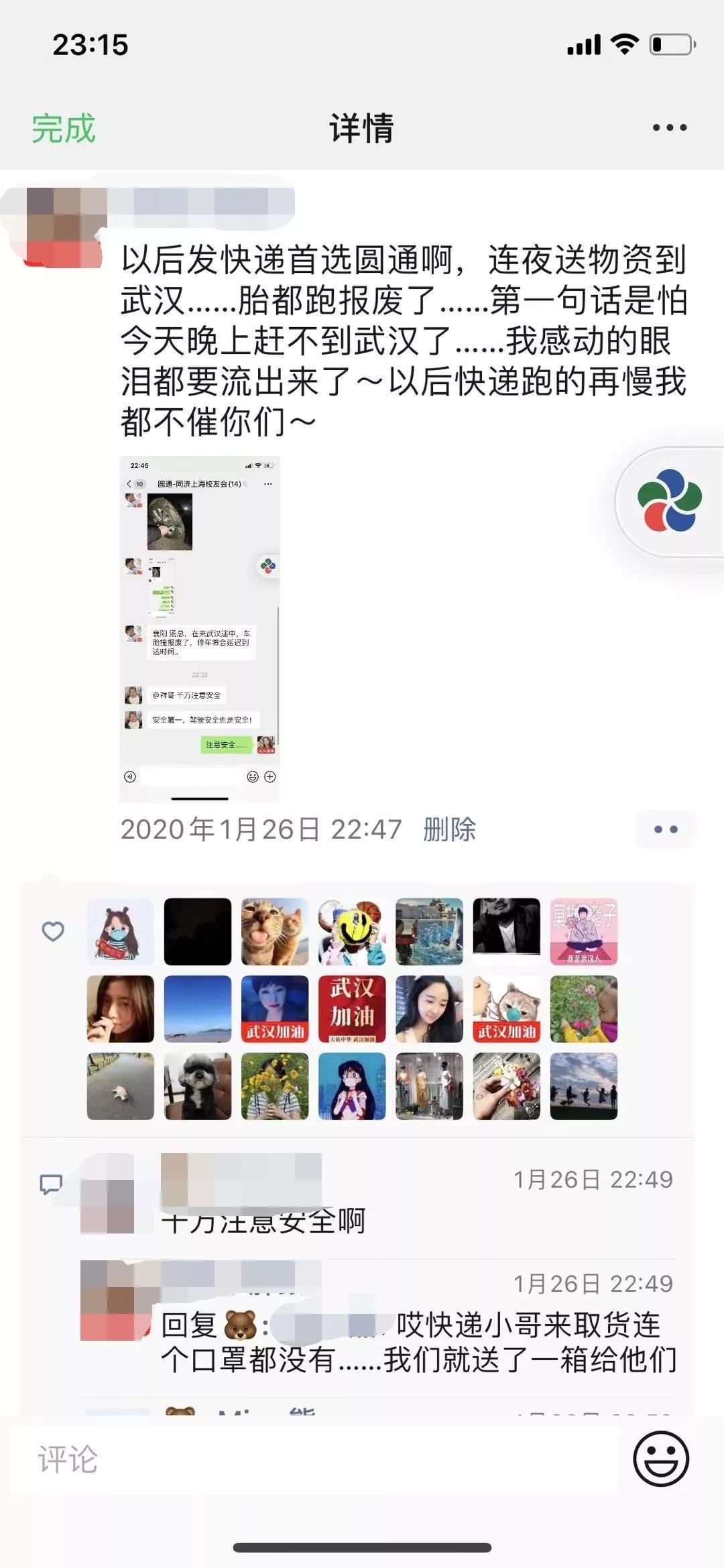
Task: View the black poodle dog avatar profile
Action: (198, 1086)
